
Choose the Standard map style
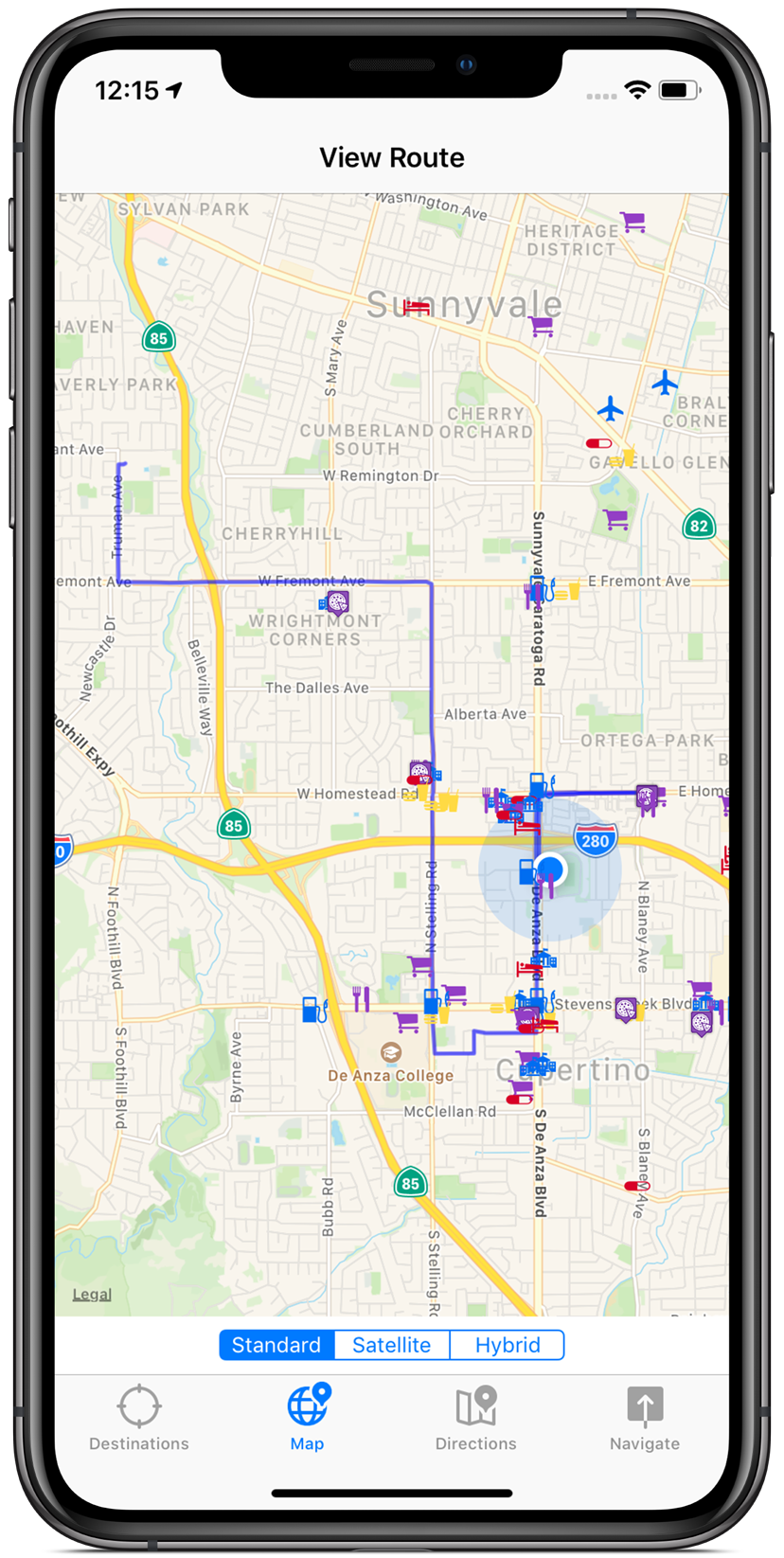point(276,1345)
